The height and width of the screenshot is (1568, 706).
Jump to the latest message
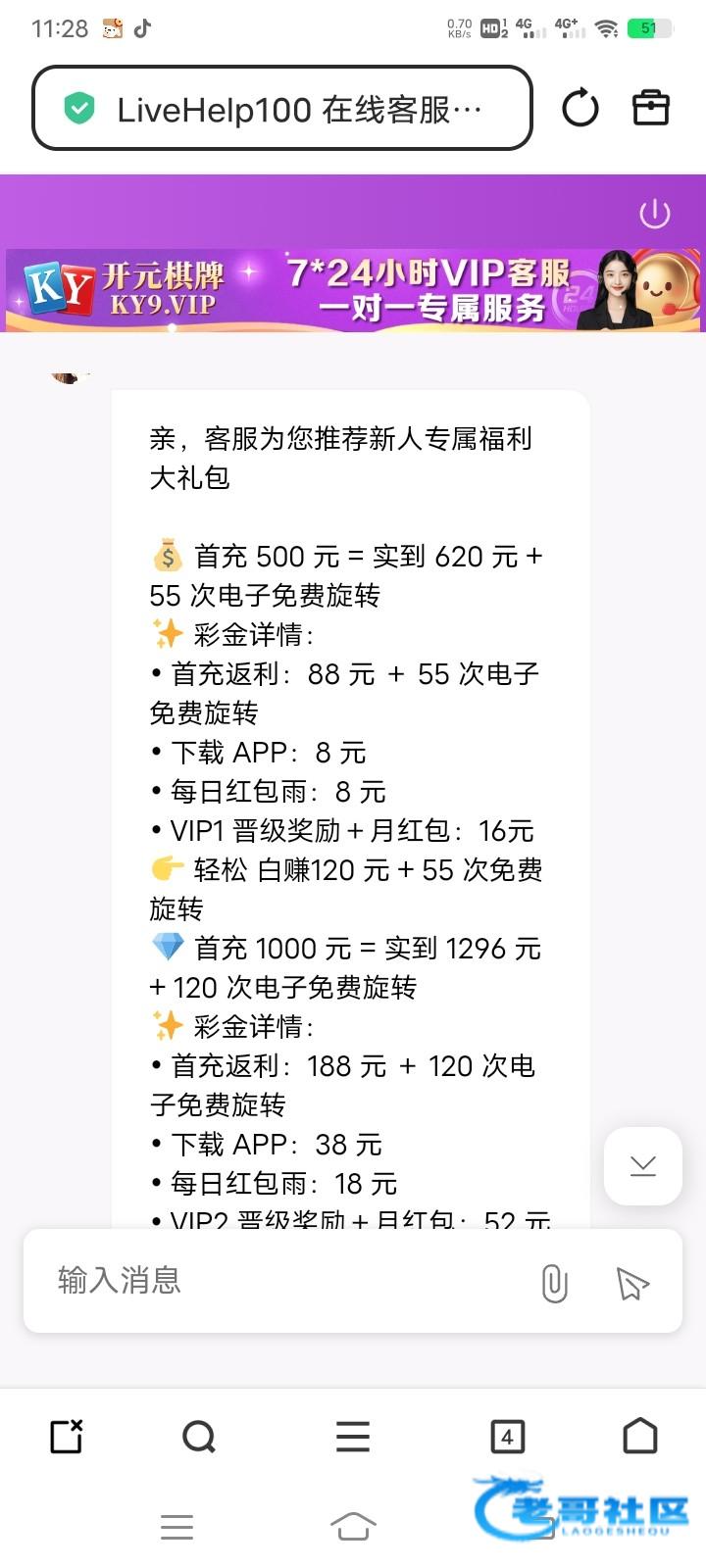643,1165
